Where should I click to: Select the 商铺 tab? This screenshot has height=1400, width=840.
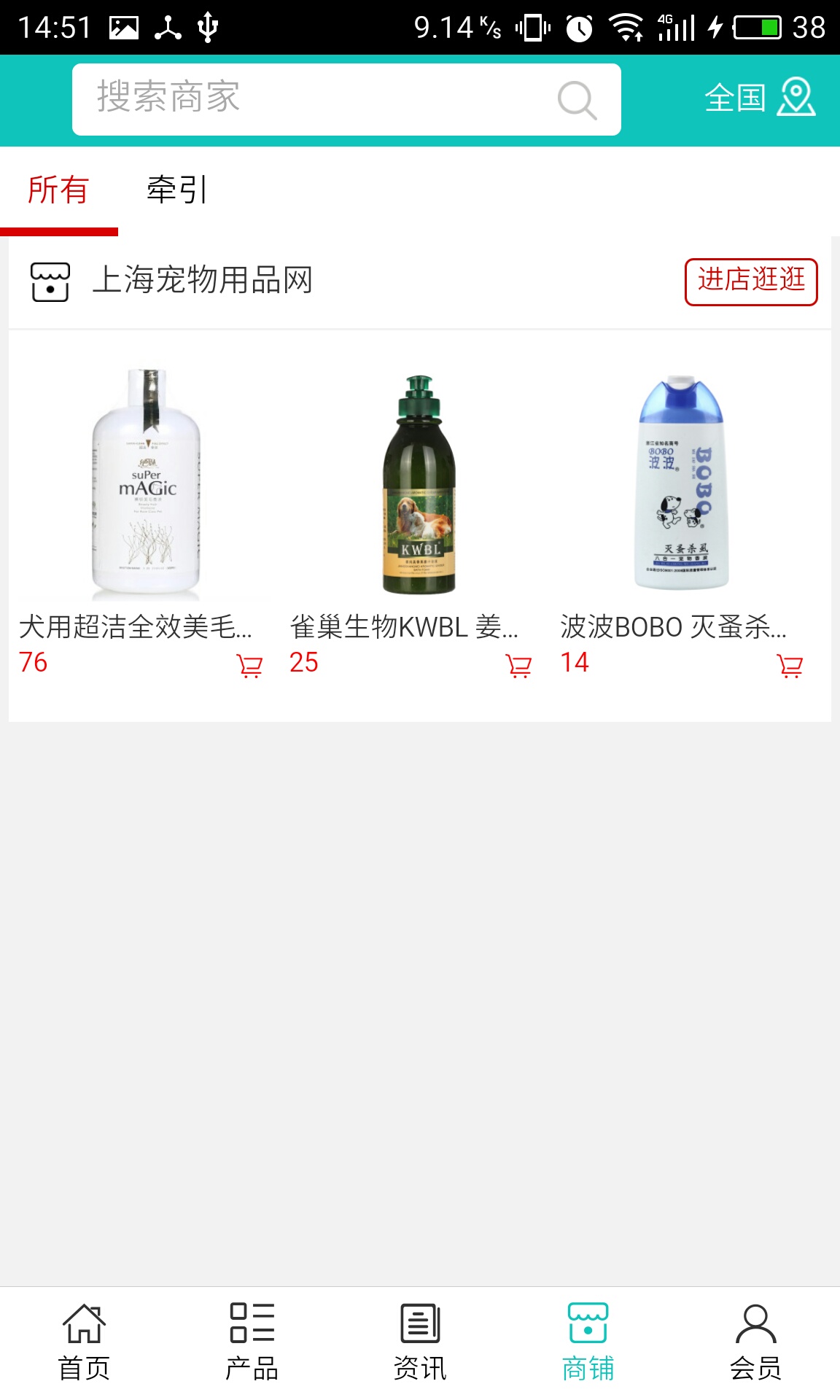[x=588, y=1342]
